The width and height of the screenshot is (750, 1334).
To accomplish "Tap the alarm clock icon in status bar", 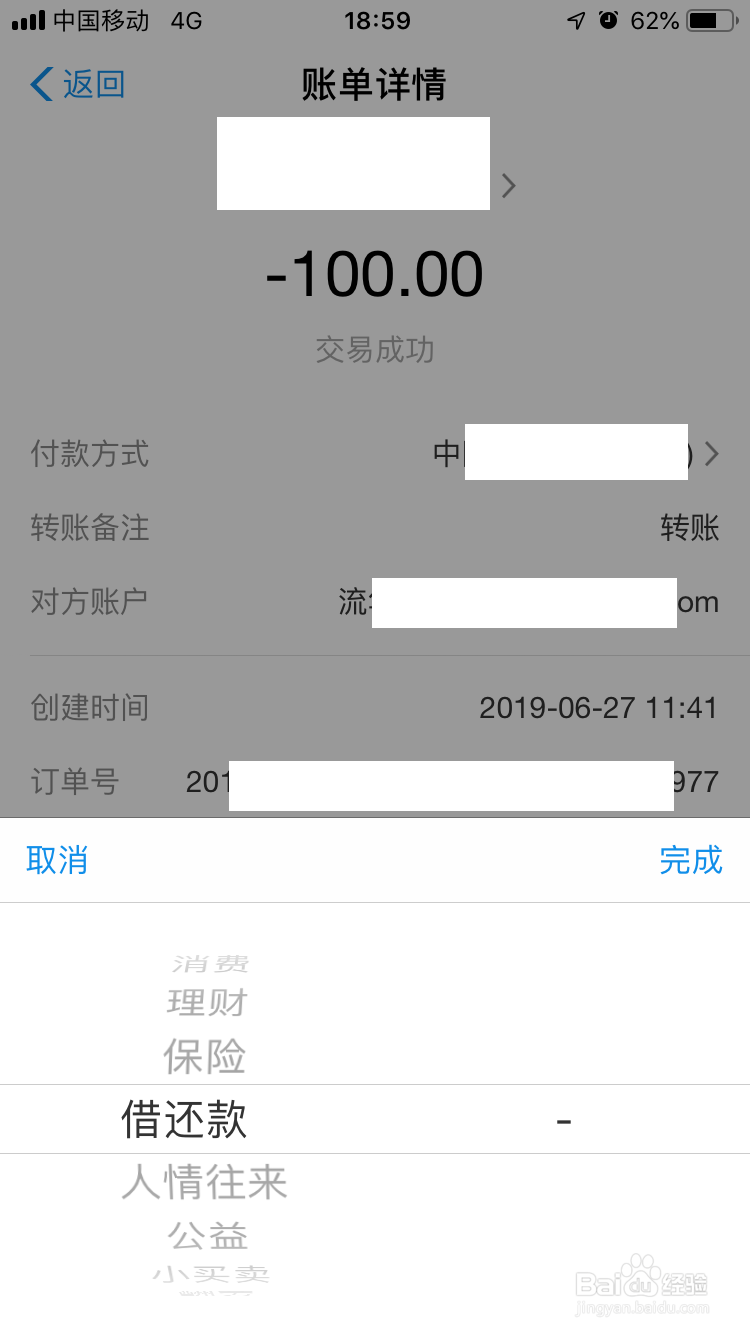I will pyautogui.click(x=608, y=18).
